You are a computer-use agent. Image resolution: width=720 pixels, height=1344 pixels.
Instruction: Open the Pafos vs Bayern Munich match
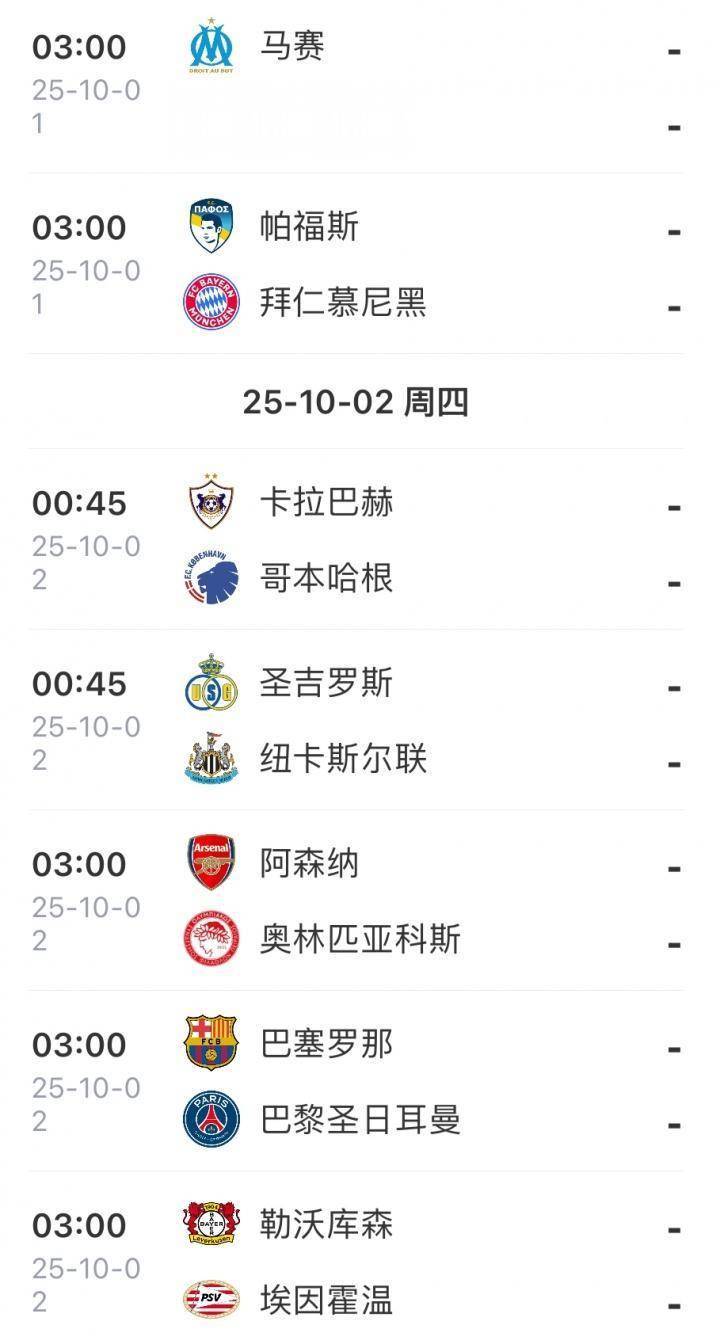[x=355, y=265]
